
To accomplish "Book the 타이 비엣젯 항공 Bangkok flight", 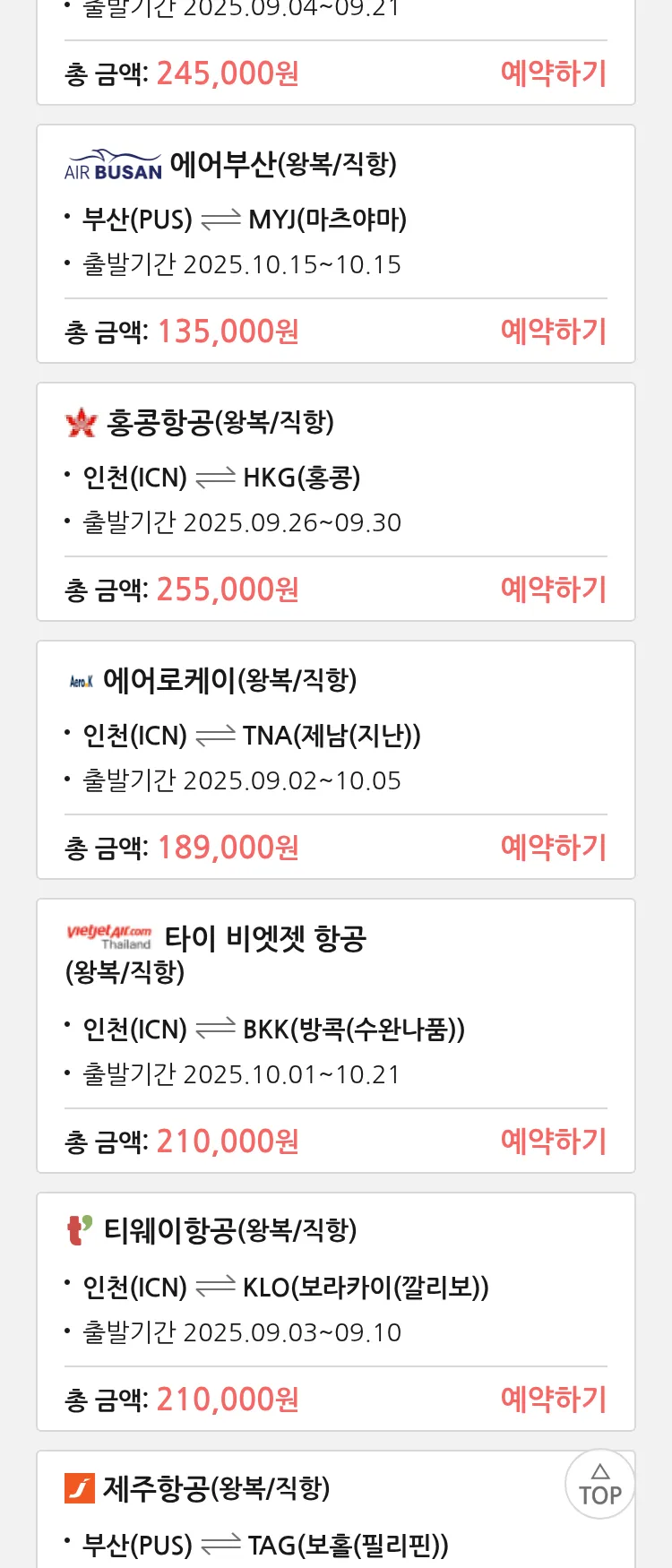I will pos(553,1142).
